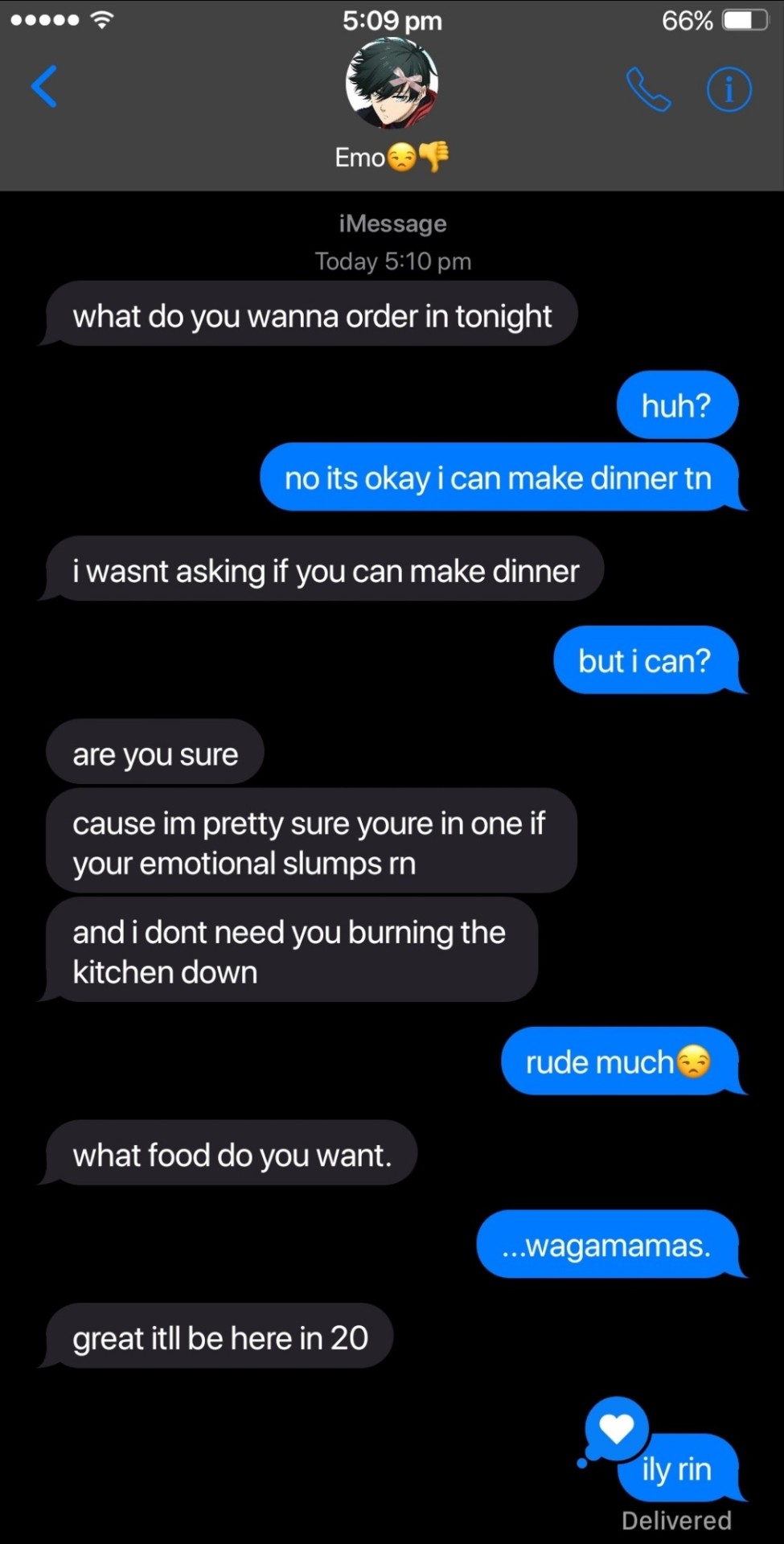Screen dimensions: 784x1544
Task: Open the conversation info details
Action: [729, 89]
